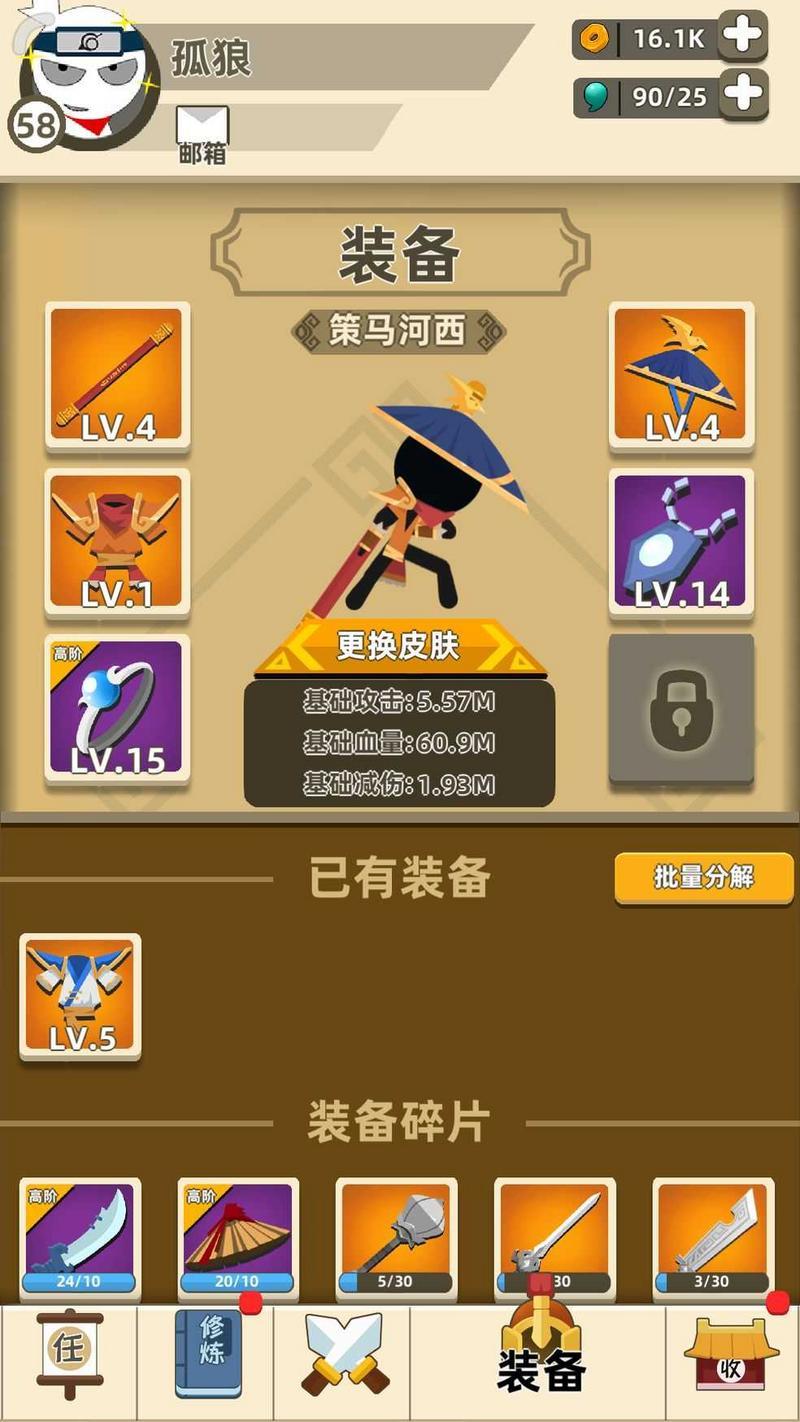This screenshot has height=1422, width=800.
Task: Tap the locked equipment slot
Action: coord(681,708)
